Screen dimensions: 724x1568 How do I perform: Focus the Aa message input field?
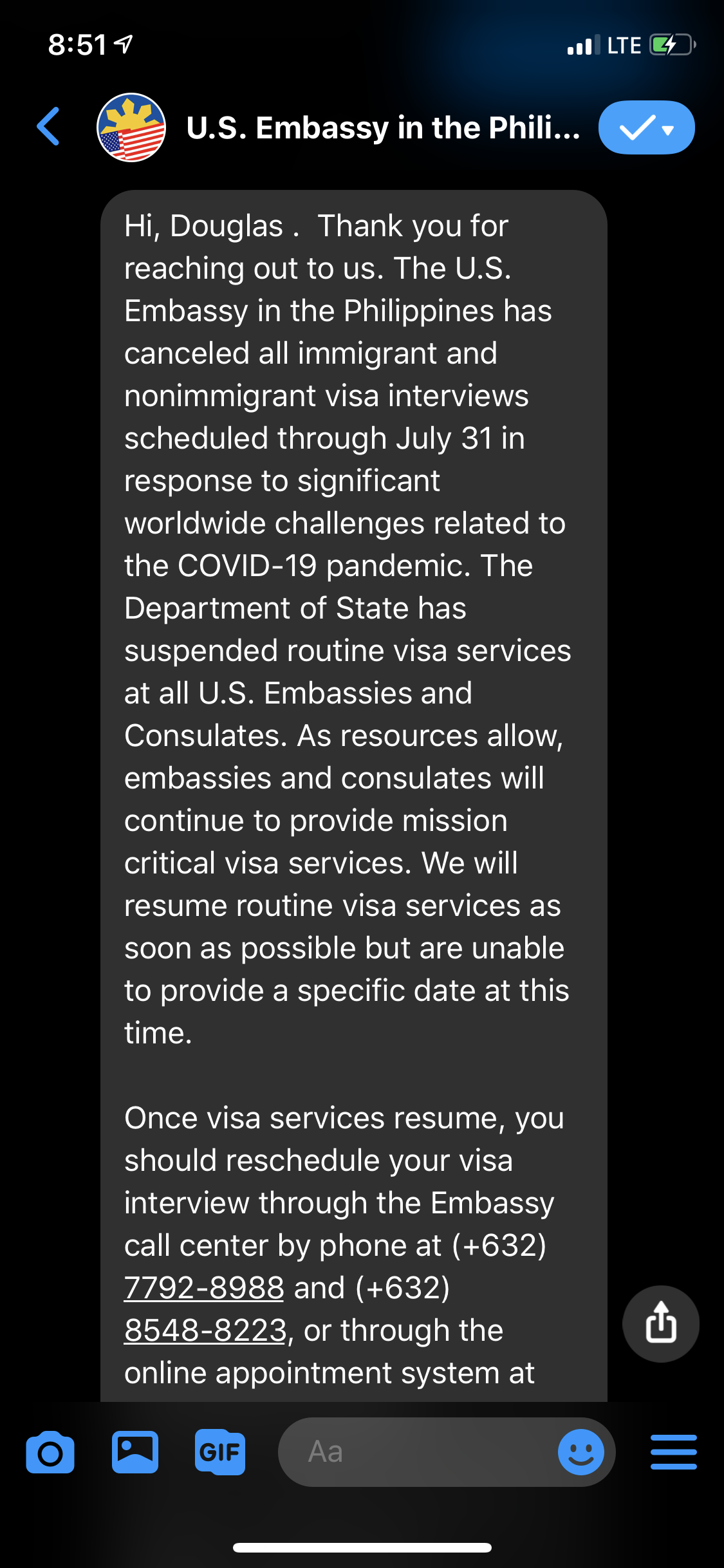(418, 1452)
